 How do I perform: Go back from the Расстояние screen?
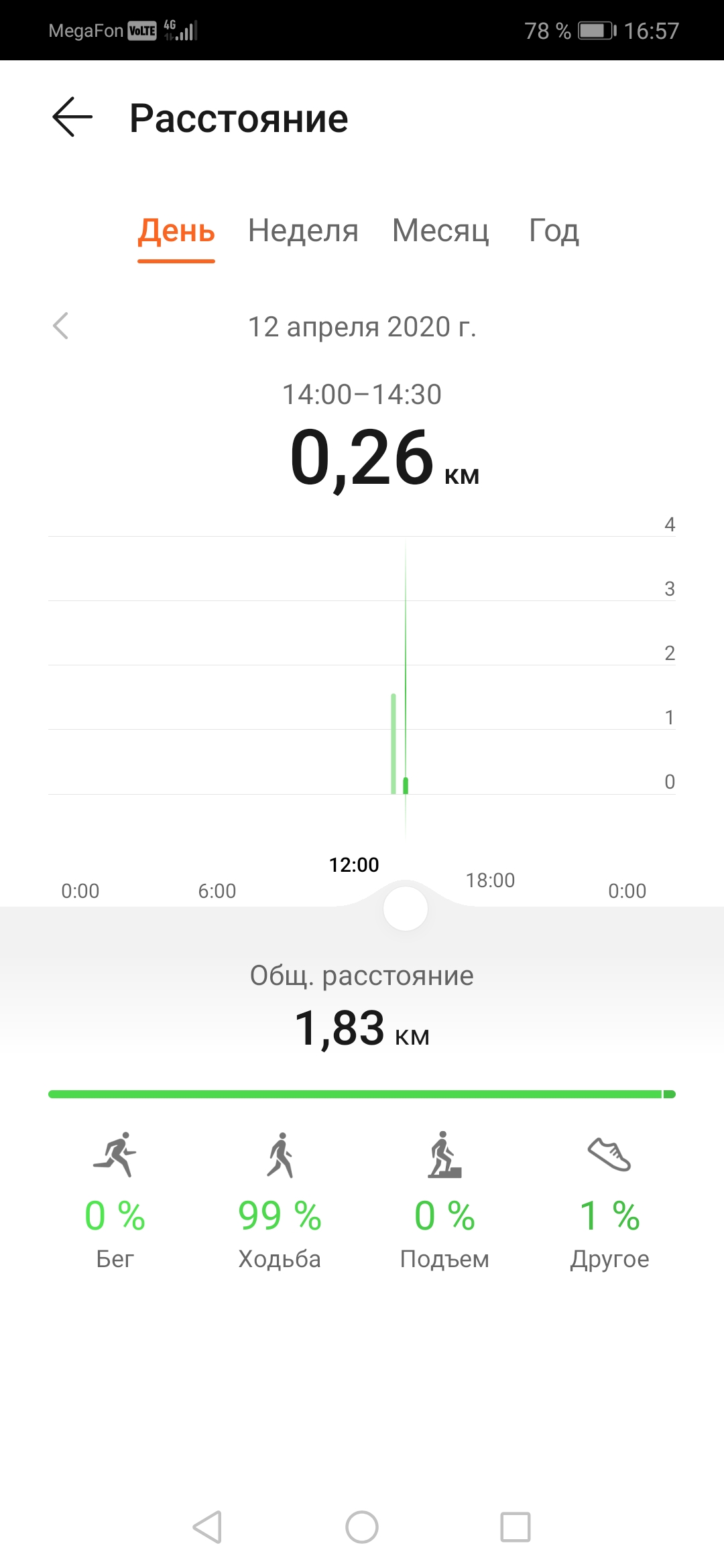[x=72, y=117]
